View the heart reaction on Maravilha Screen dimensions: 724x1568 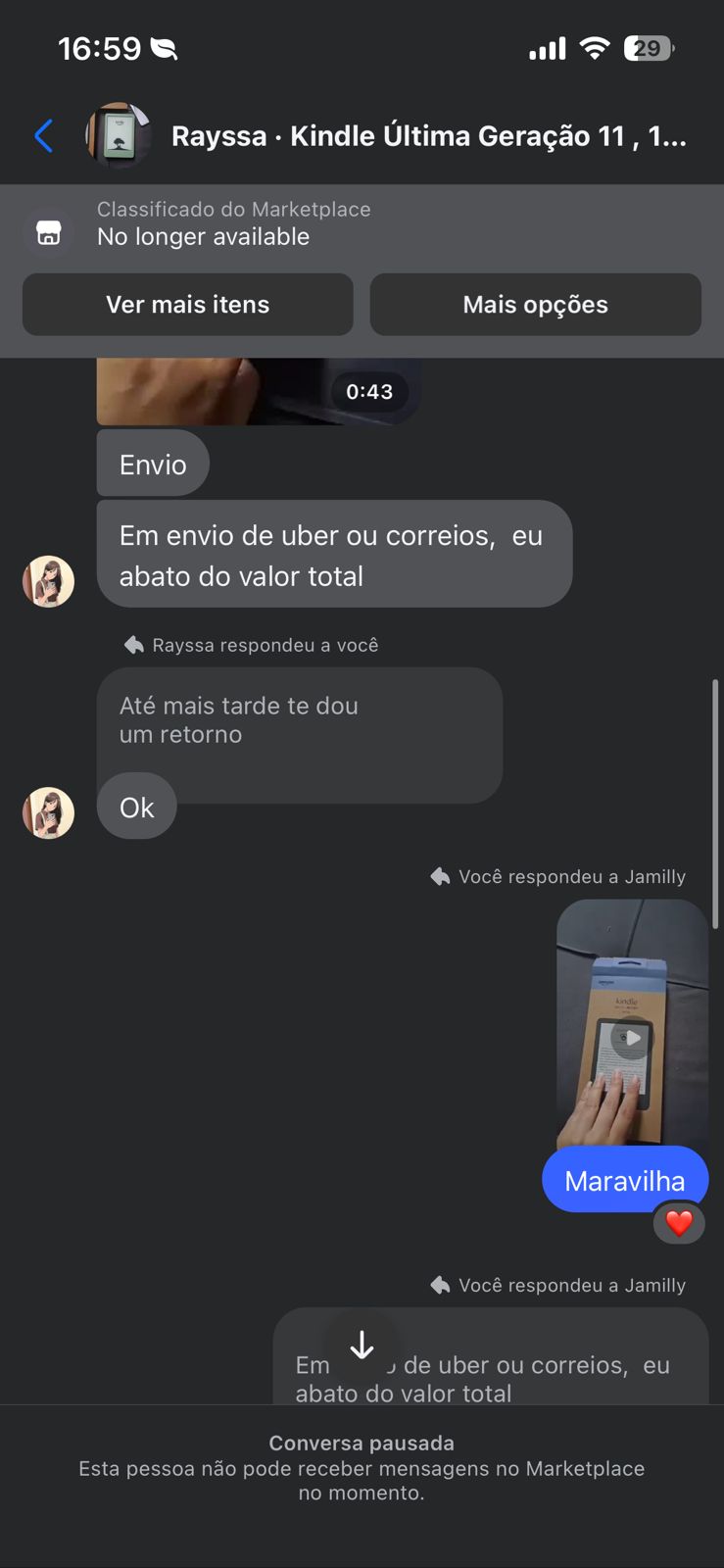tap(679, 1222)
